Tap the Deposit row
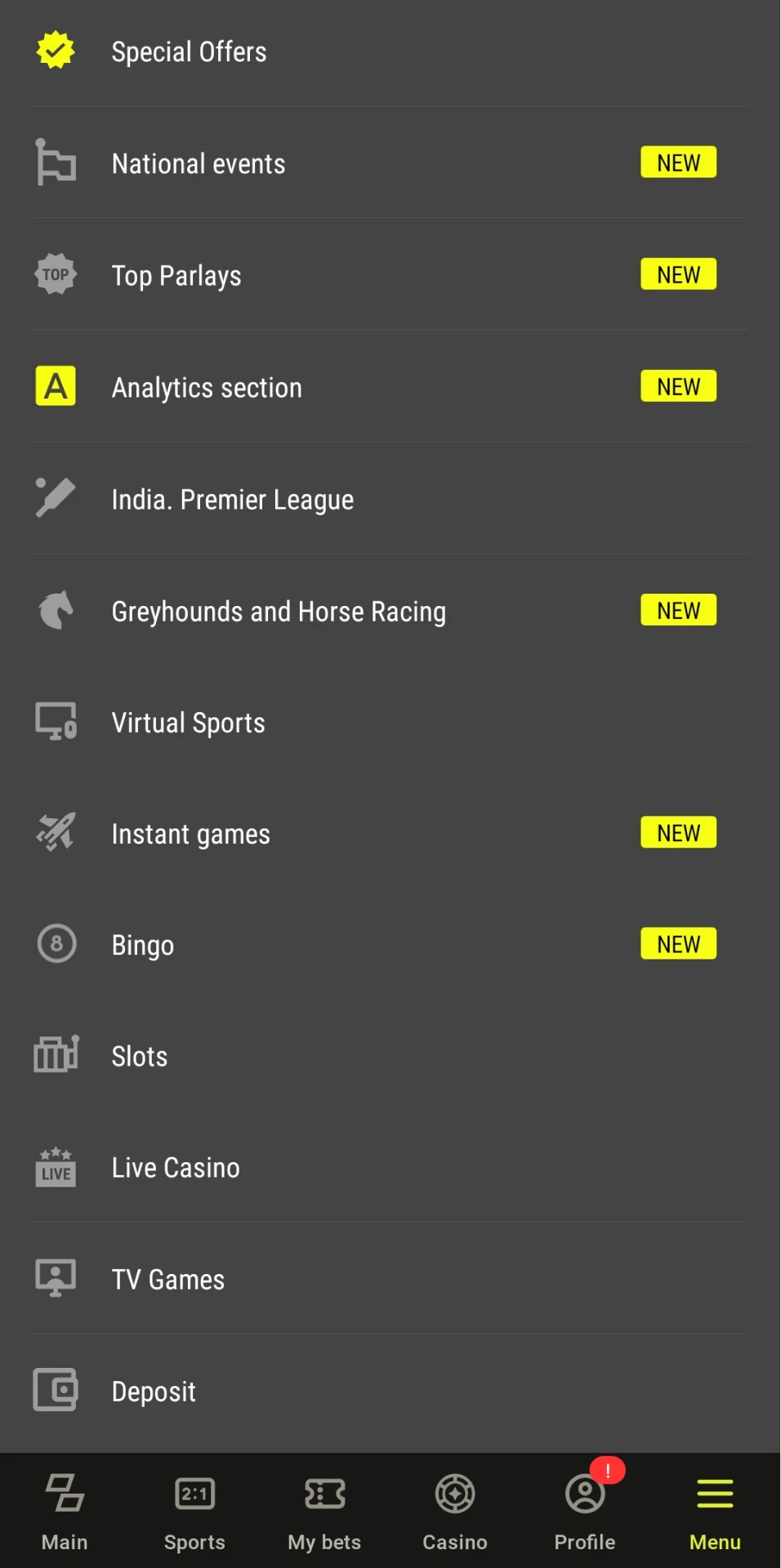781x1568 pixels. tap(154, 1391)
